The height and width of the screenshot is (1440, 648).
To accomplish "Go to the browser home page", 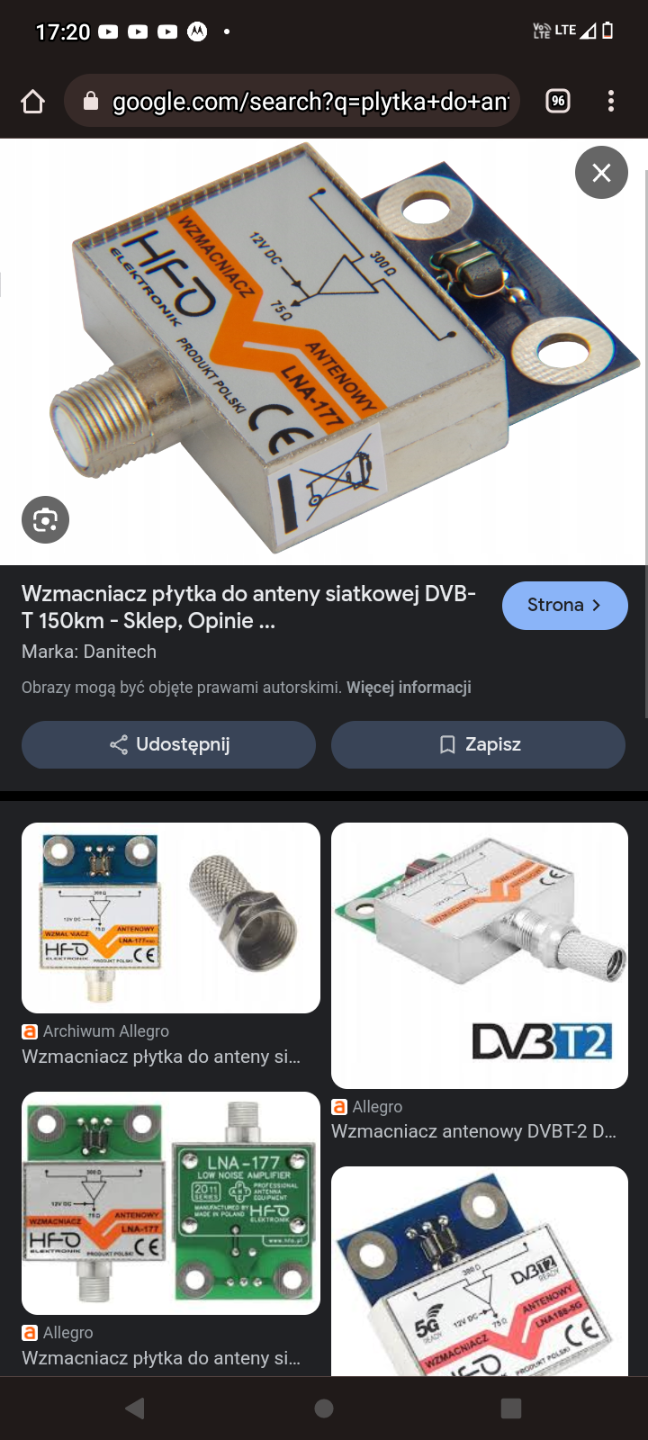I will pyautogui.click(x=33, y=102).
